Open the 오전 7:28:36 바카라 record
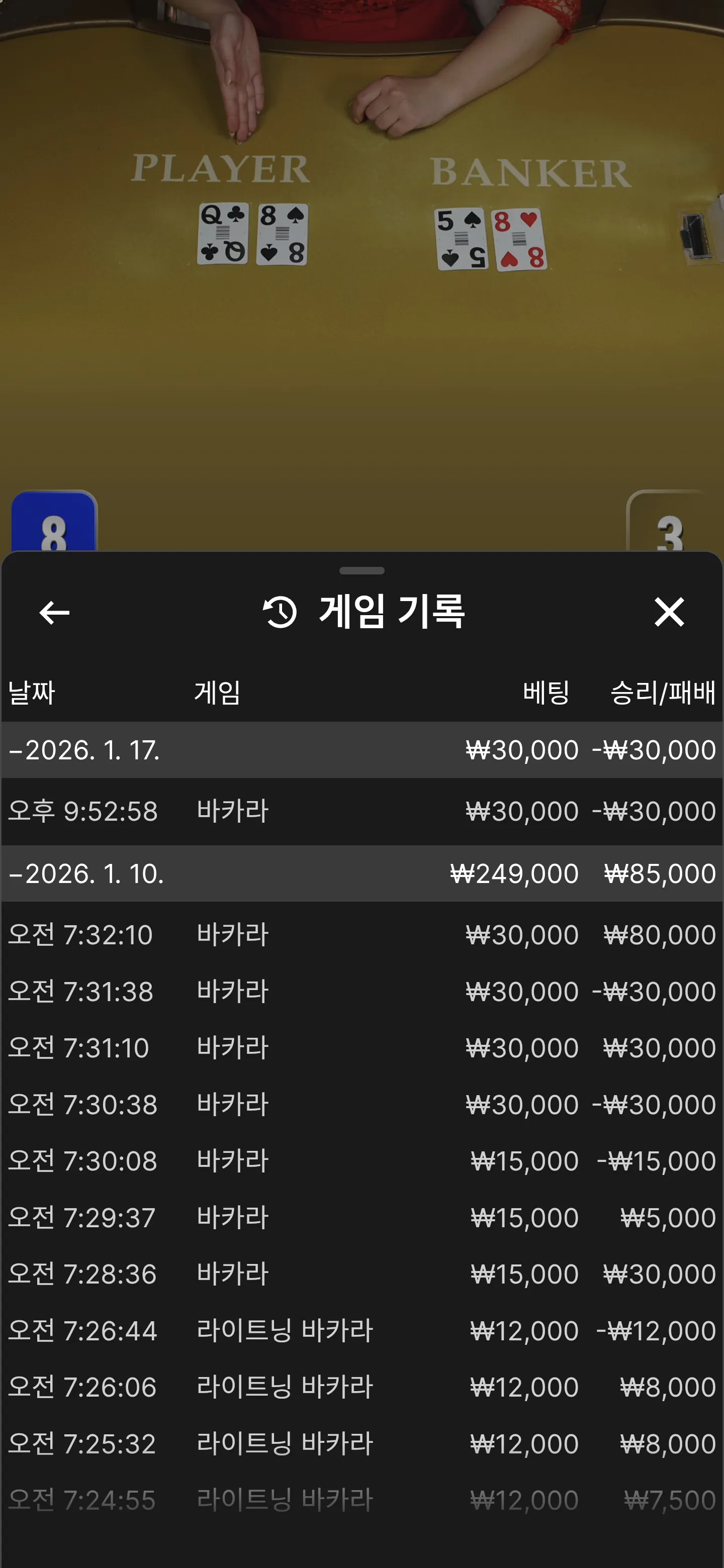 point(361,1274)
